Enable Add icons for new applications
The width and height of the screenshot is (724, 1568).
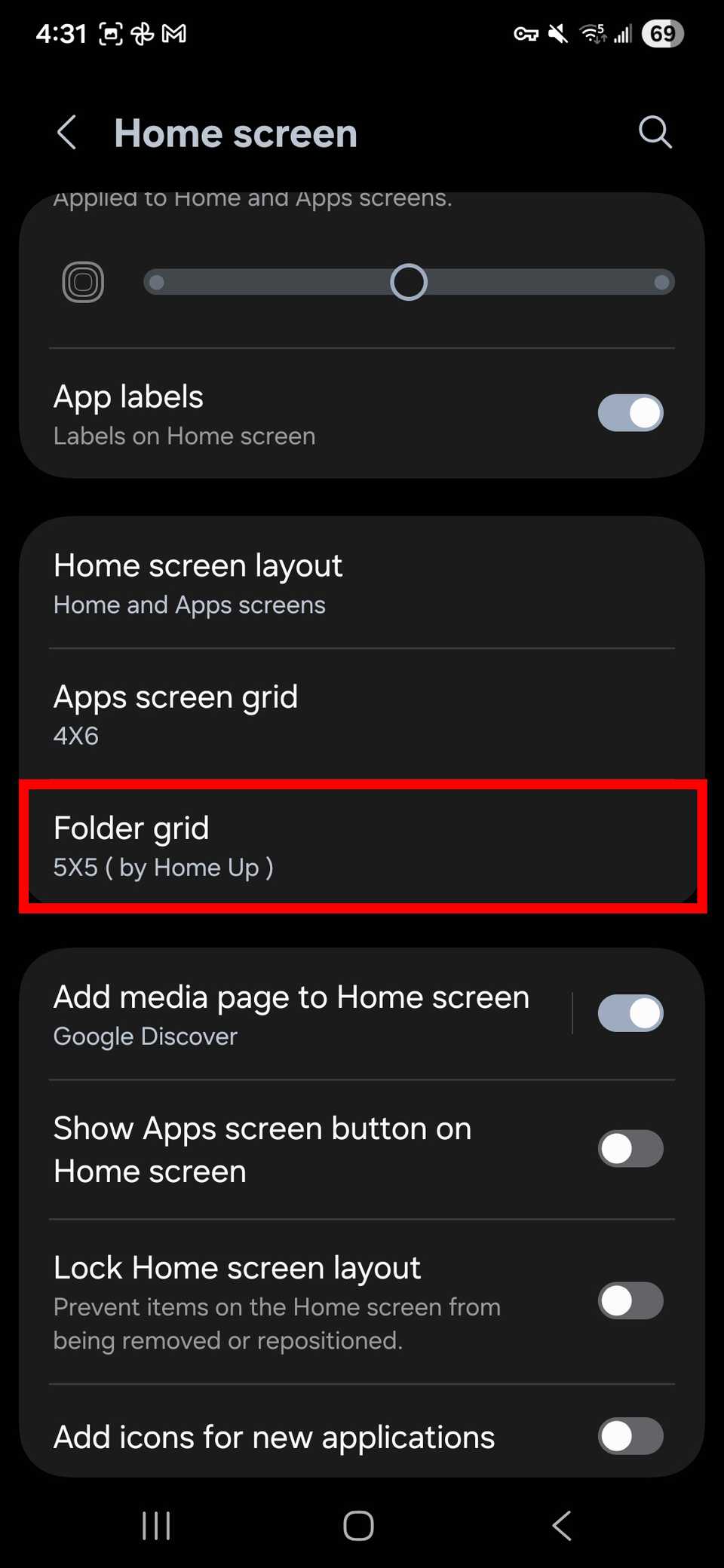[x=630, y=1436]
